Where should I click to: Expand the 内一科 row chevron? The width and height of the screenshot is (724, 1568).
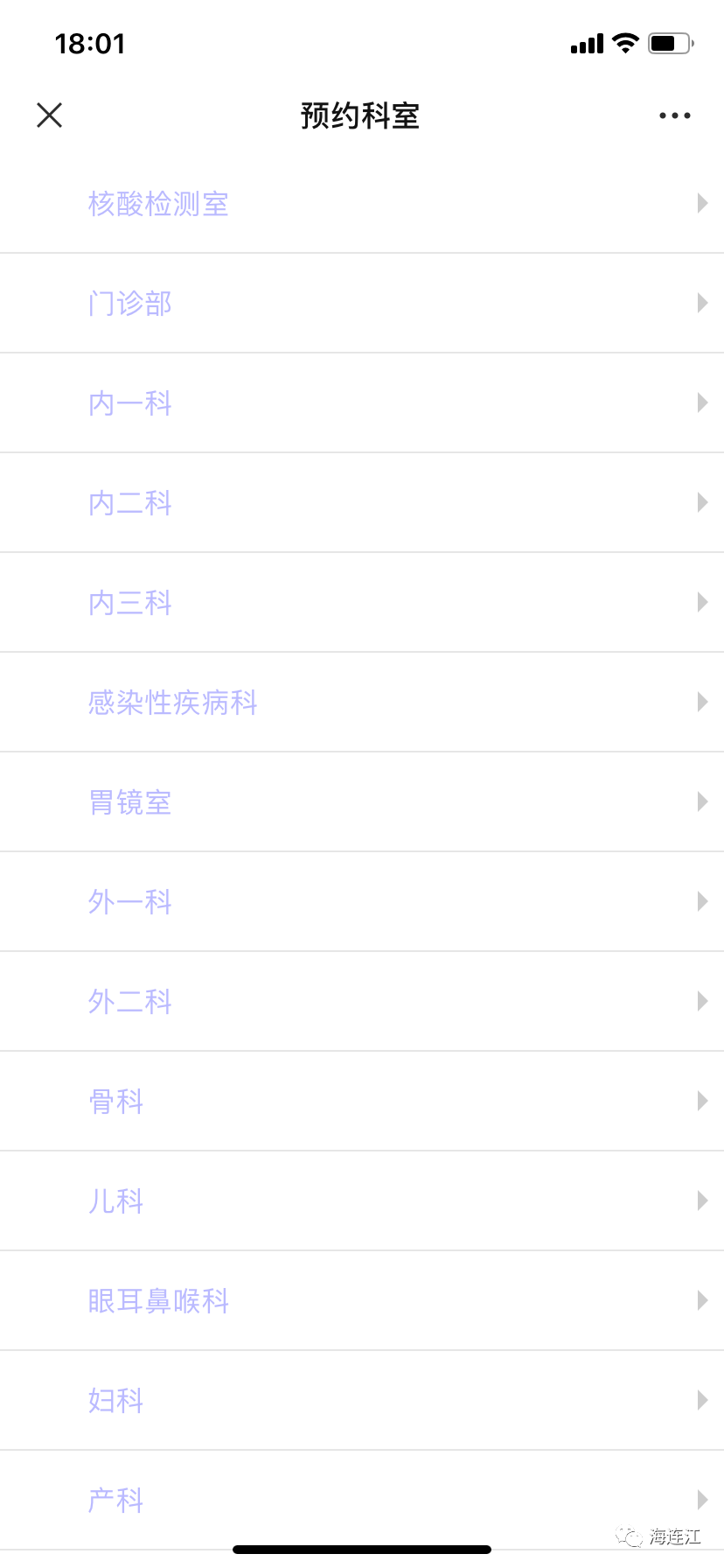[x=702, y=402]
